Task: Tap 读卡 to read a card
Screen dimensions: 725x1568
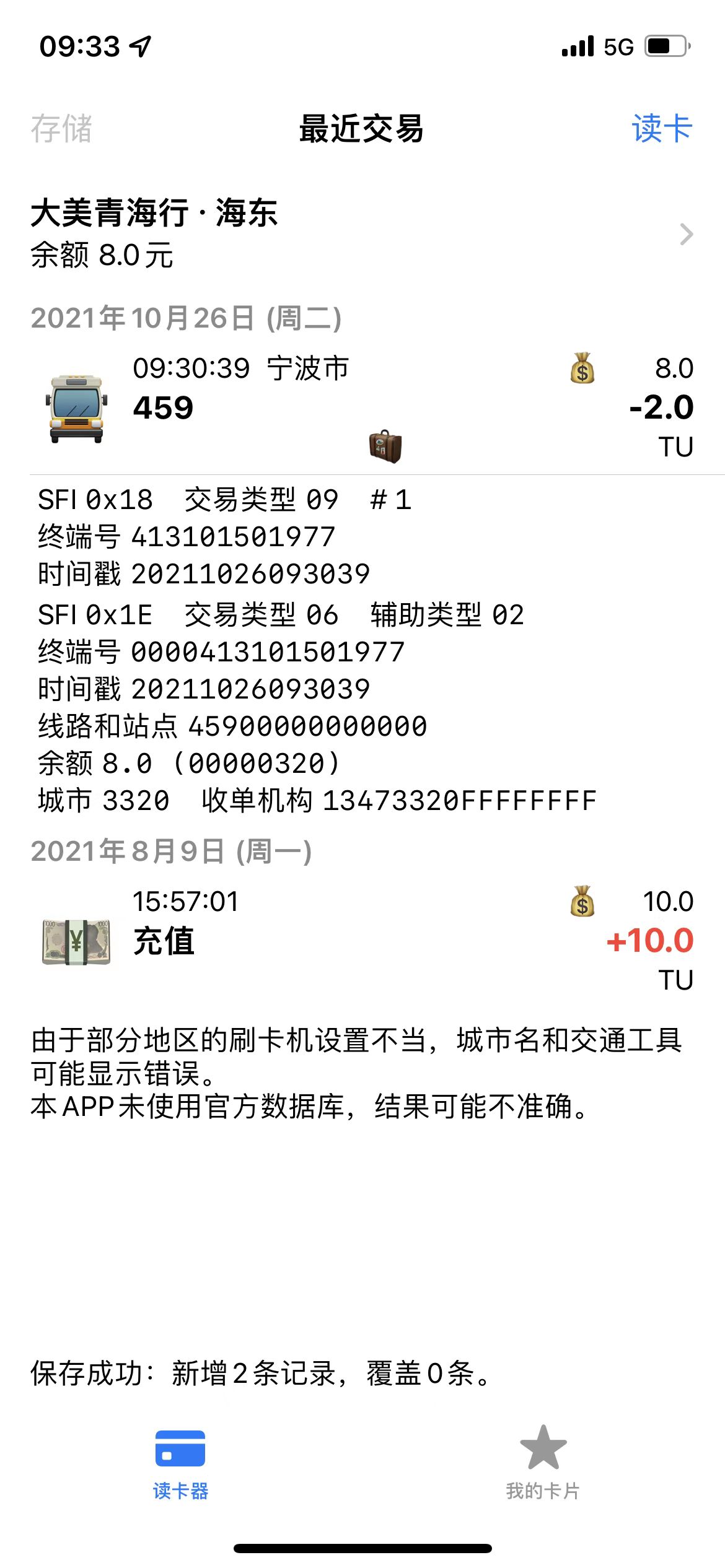Action: click(x=661, y=129)
